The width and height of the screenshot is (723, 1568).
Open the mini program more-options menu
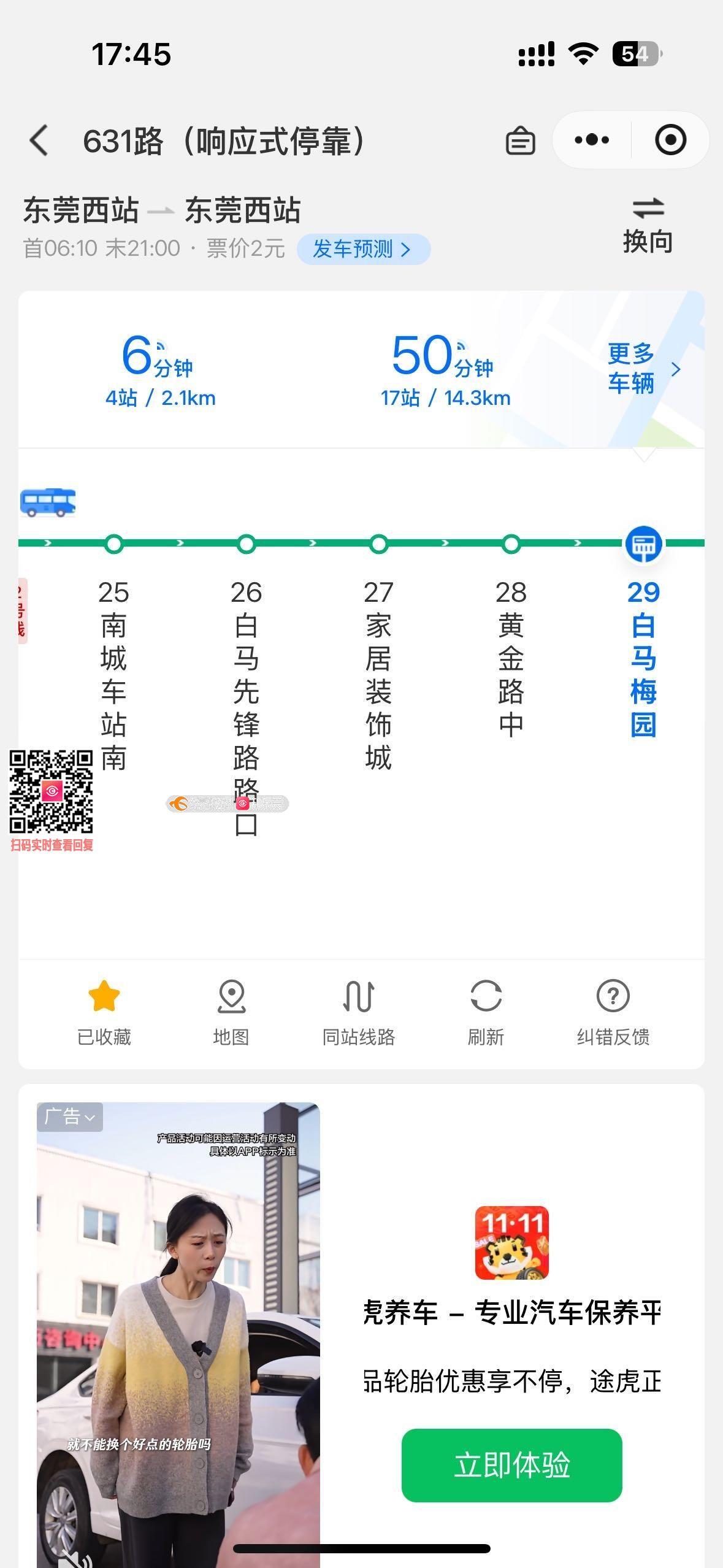[592, 140]
